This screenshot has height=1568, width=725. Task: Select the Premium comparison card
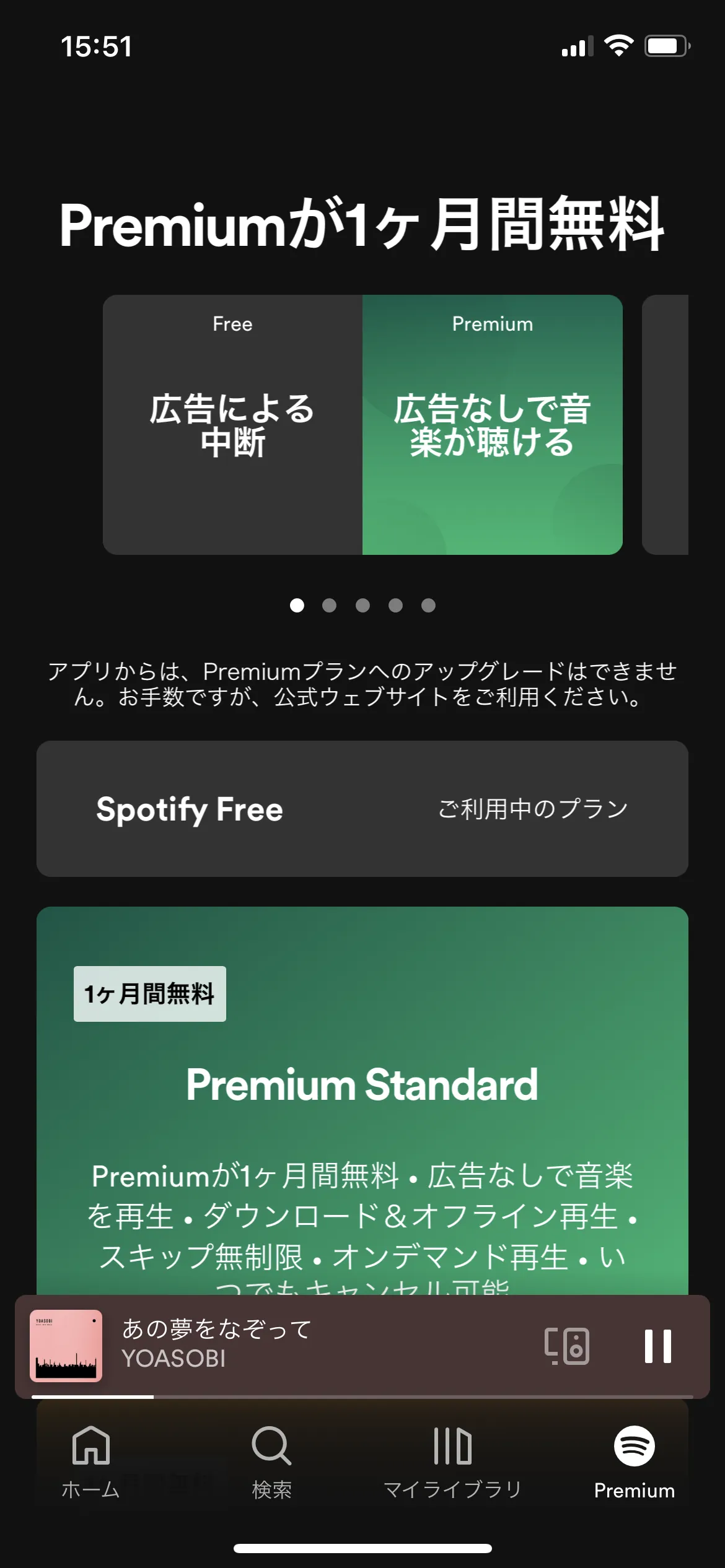click(491, 425)
